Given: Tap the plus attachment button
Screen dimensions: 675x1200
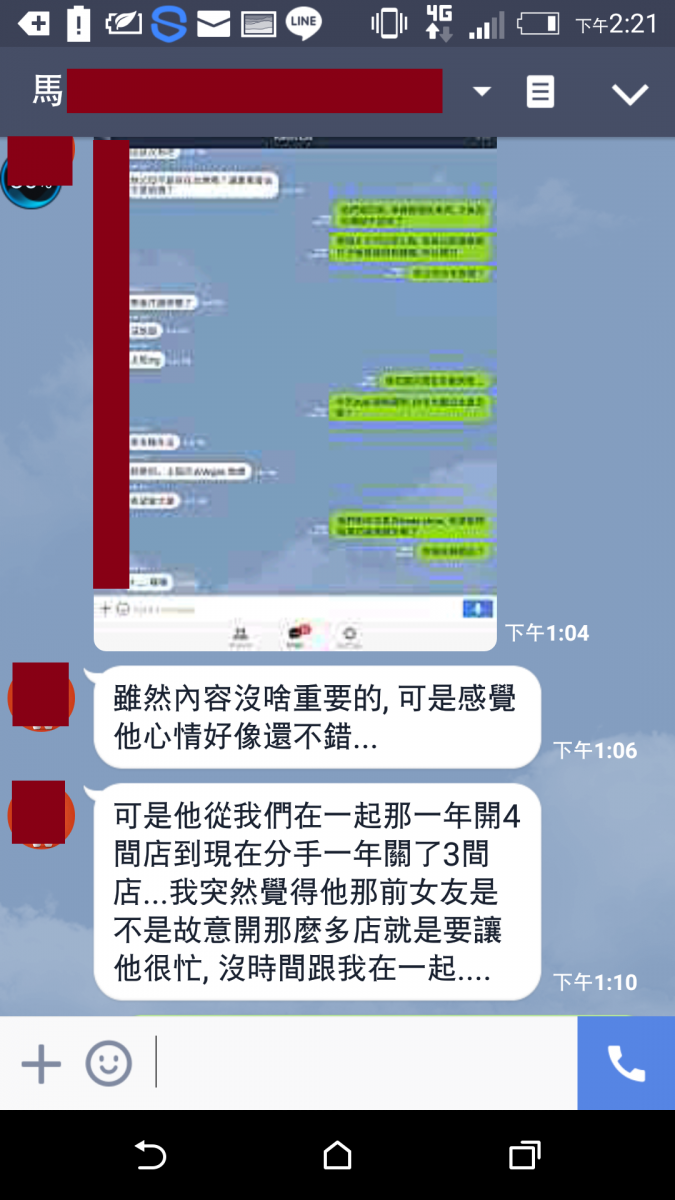Looking at the screenshot, I should (x=41, y=1063).
